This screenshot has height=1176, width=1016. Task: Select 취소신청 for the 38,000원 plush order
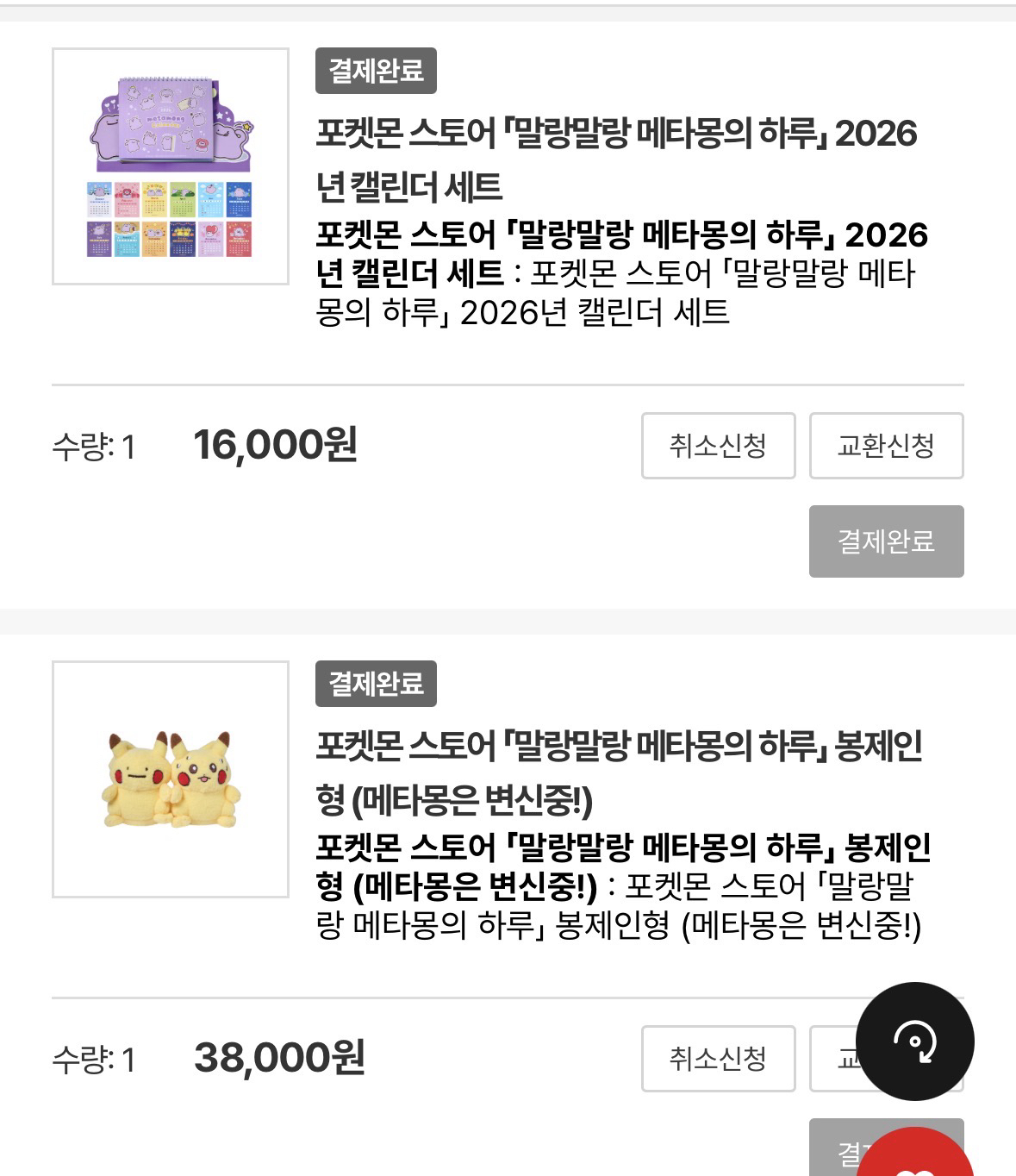point(718,1059)
